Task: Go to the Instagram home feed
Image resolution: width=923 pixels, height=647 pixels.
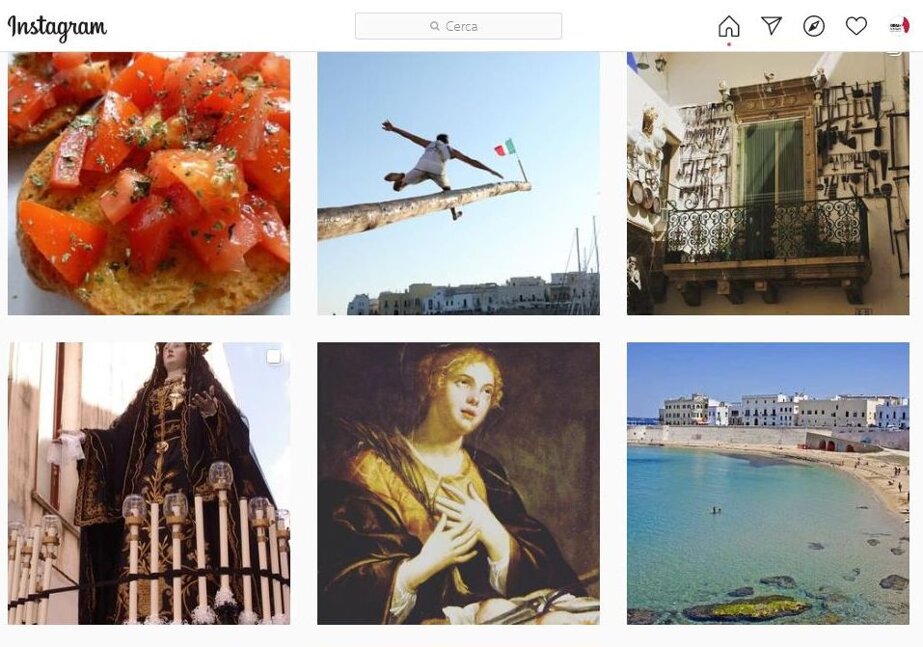Action: [x=729, y=26]
